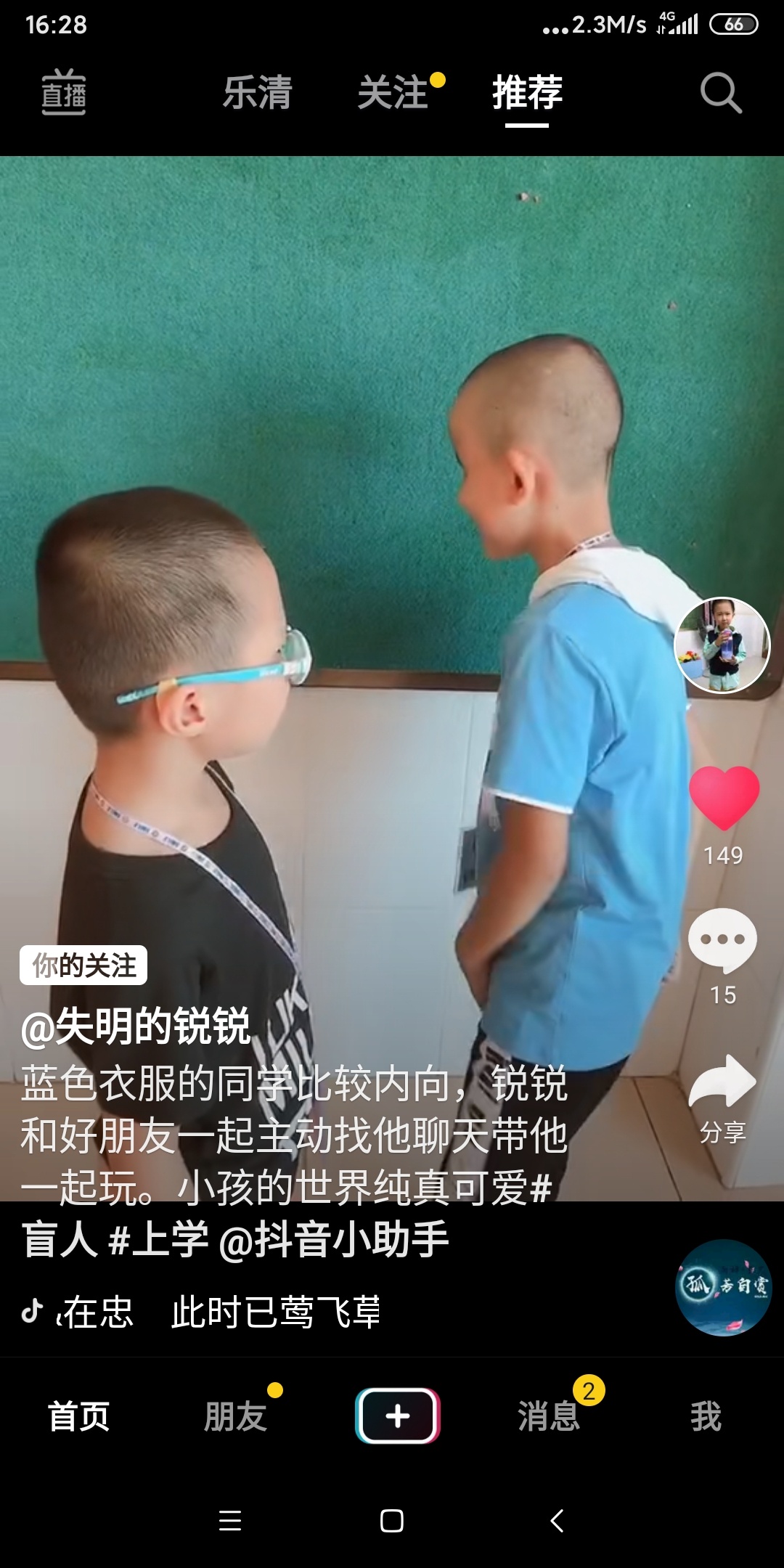Open the 直播 live icon
Image resolution: width=784 pixels, height=1568 pixels.
tap(63, 92)
